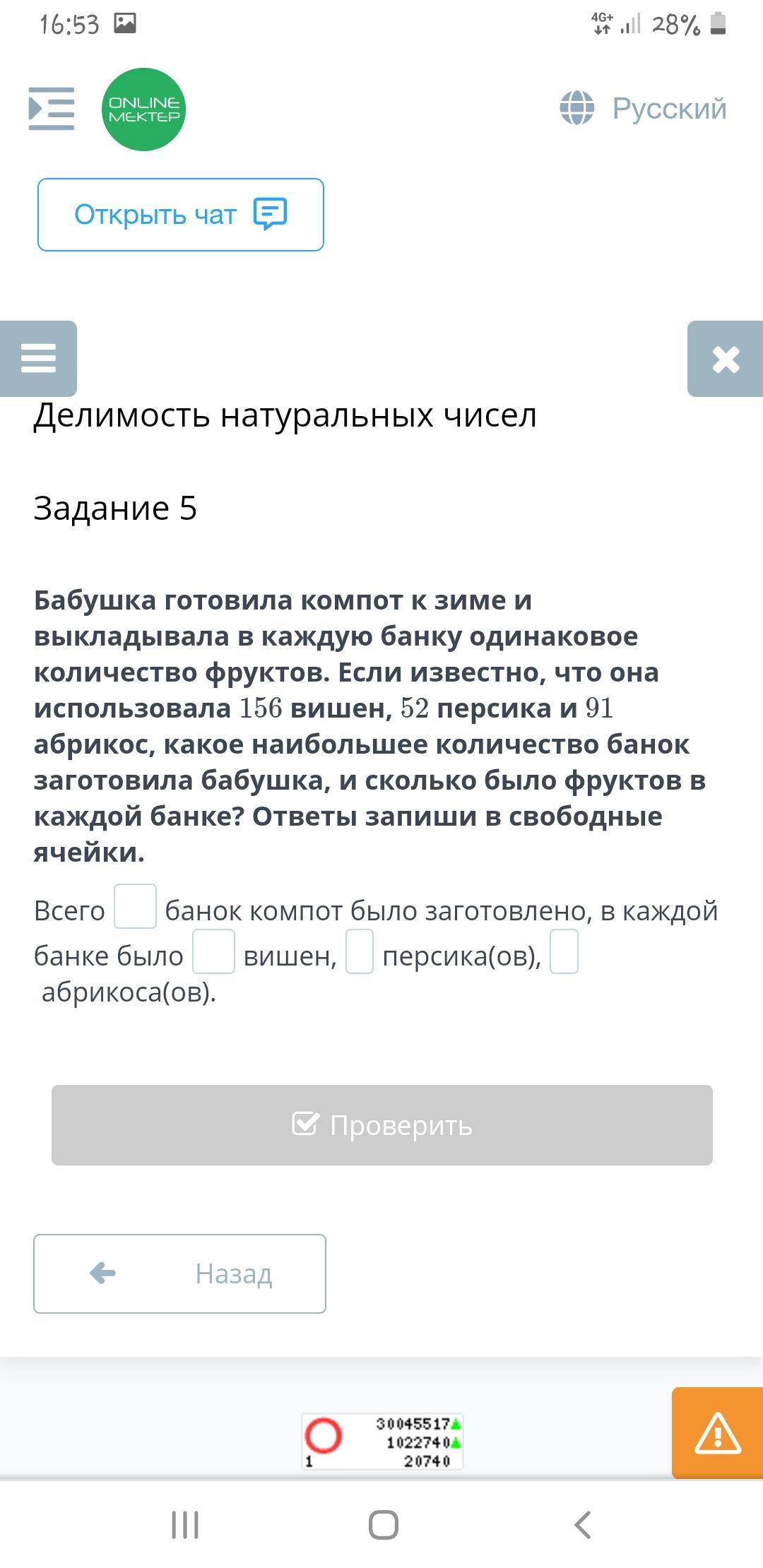Open the recent apps view
This screenshot has height=1568, width=763.
(185, 1525)
